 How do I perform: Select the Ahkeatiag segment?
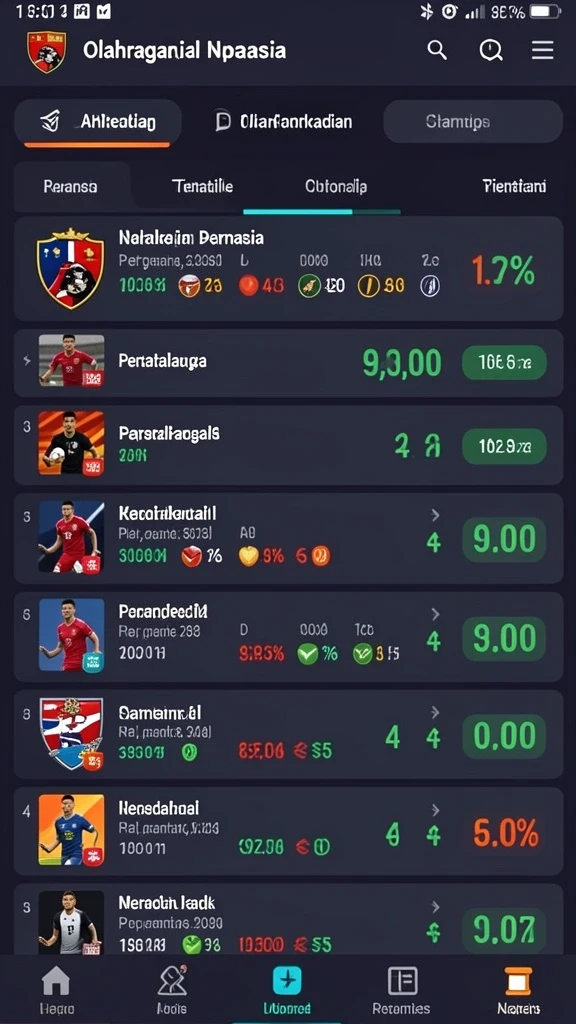point(98,122)
